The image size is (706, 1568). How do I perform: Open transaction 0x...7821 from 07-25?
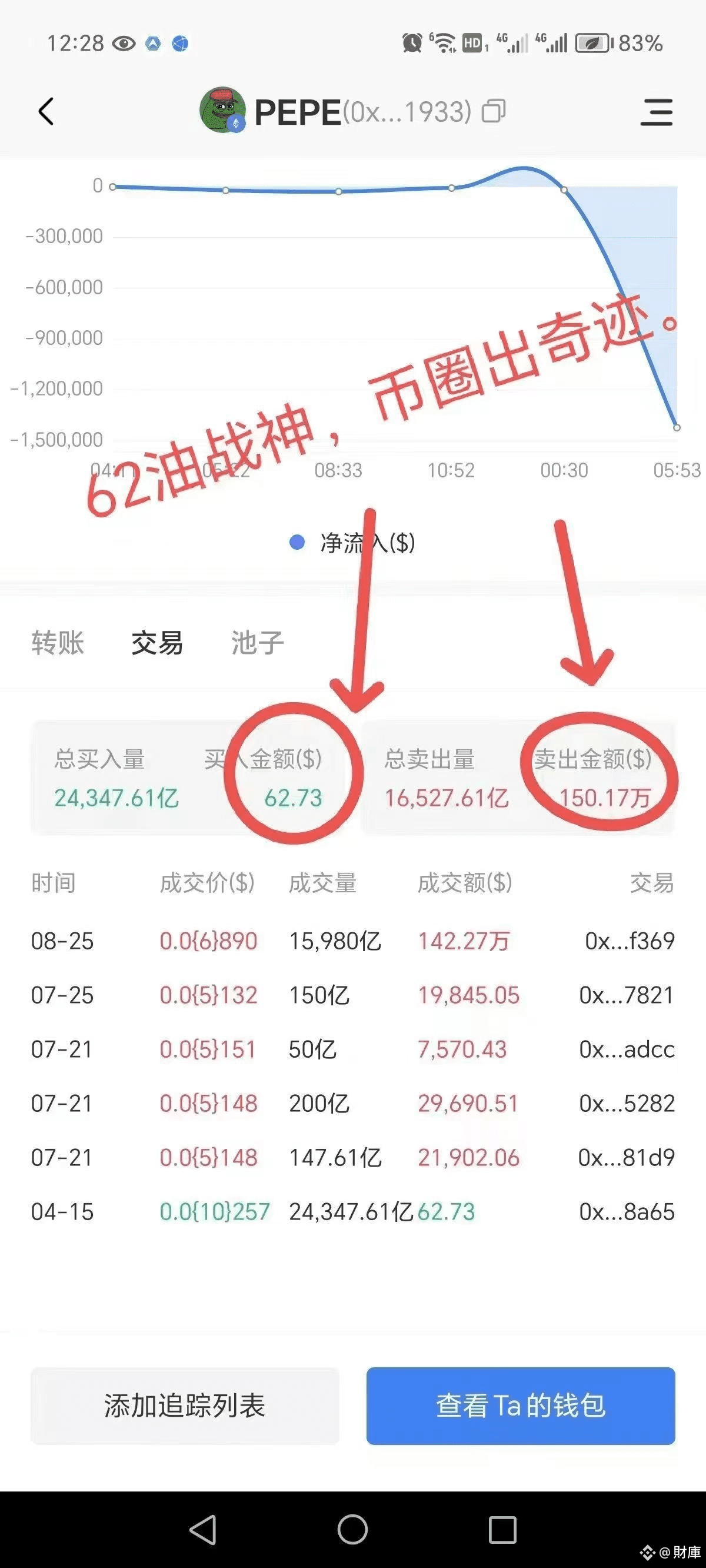point(627,995)
